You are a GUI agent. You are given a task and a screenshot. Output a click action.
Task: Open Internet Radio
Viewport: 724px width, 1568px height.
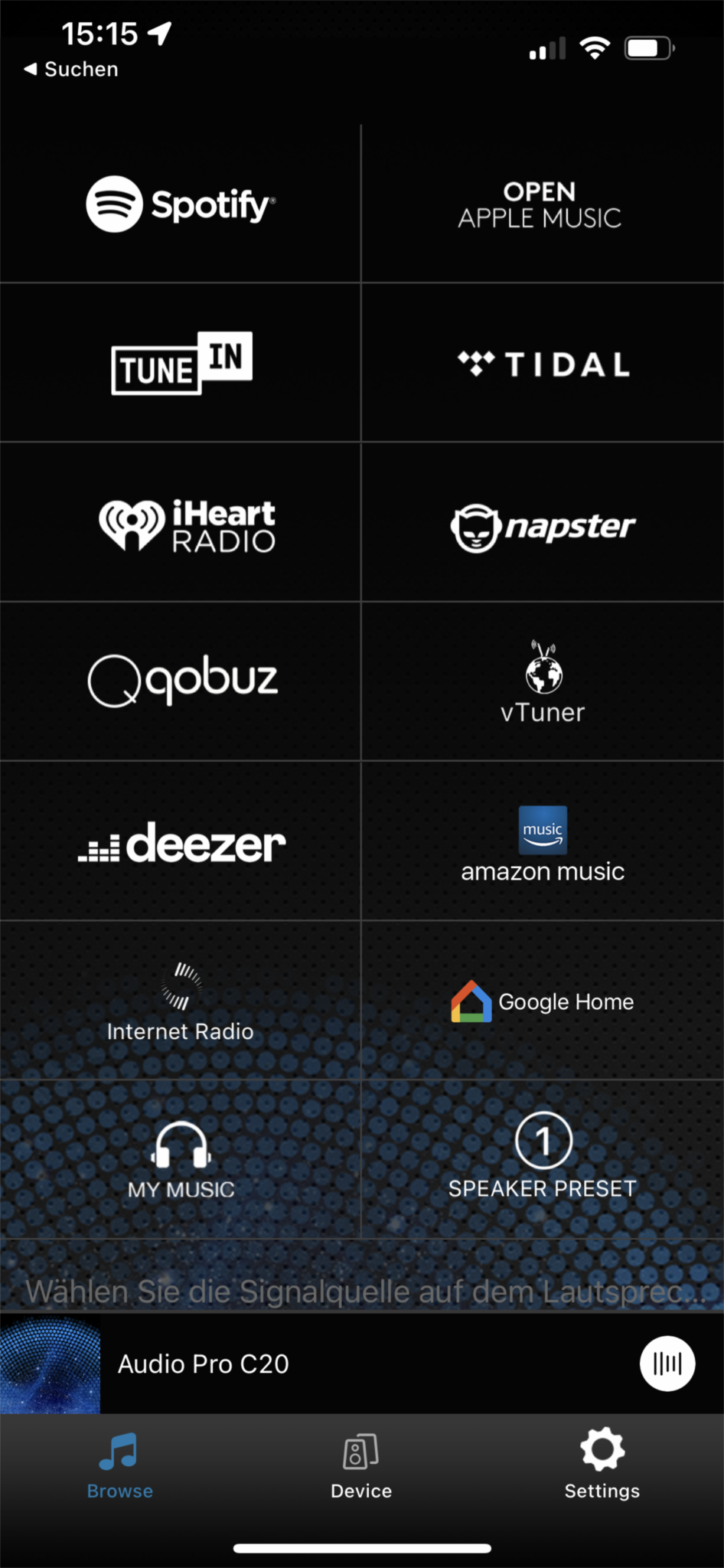180,1001
